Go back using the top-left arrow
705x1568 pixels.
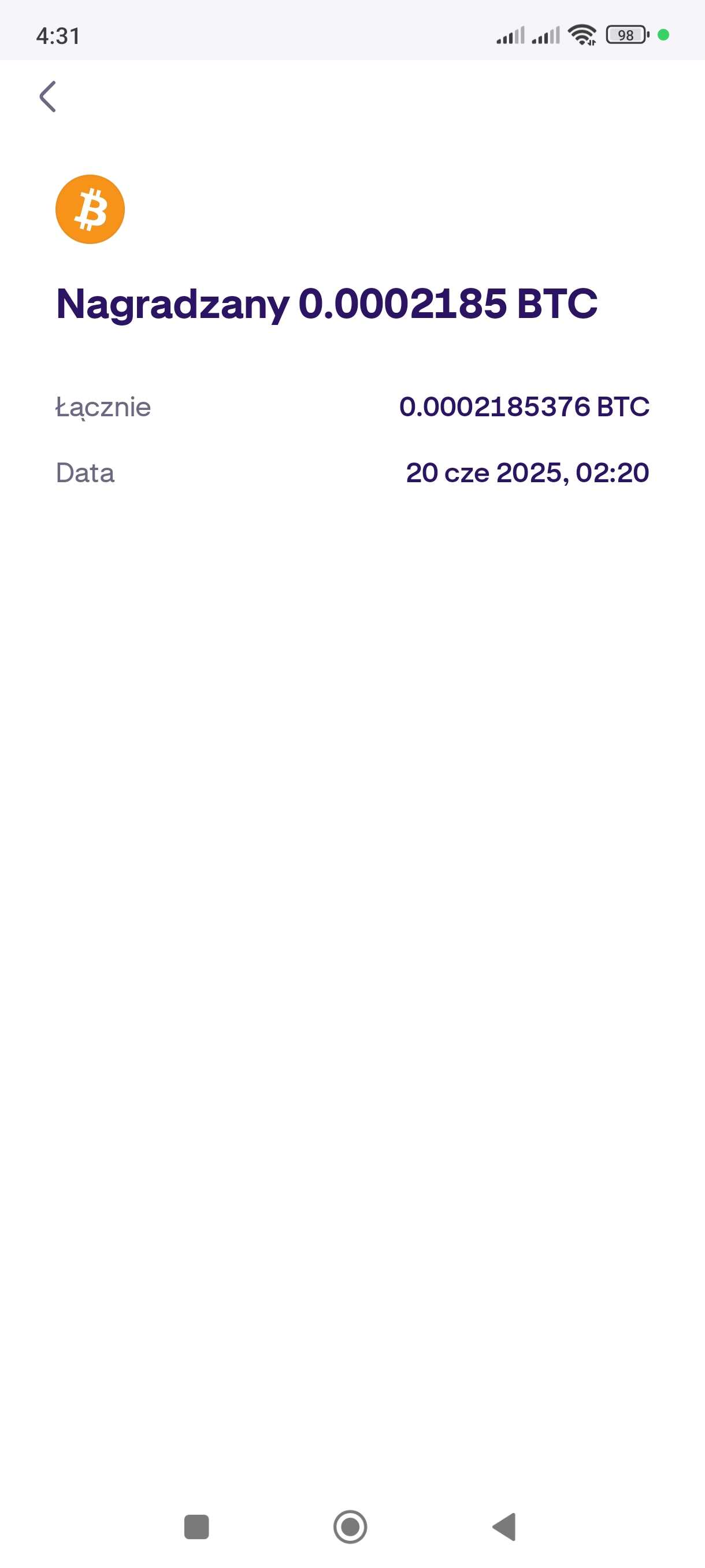coord(47,97)
